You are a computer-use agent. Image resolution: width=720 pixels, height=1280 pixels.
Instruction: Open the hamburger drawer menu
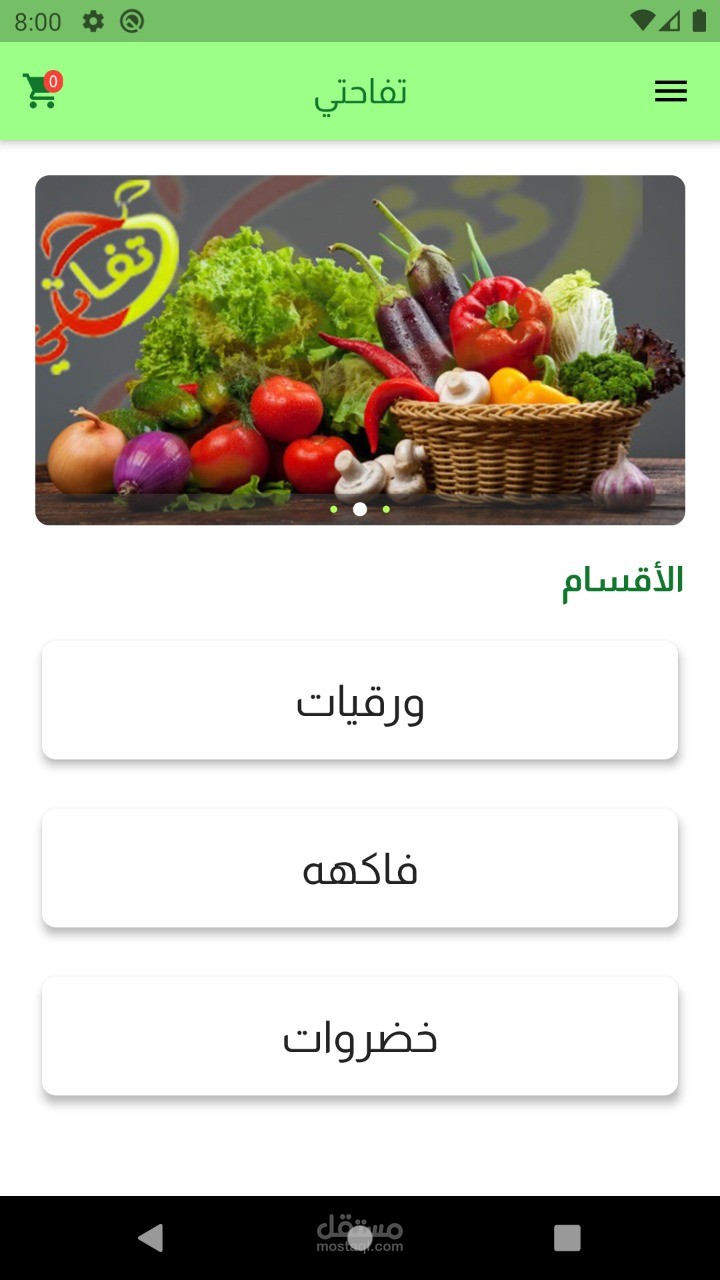click(x=670, y=92)
